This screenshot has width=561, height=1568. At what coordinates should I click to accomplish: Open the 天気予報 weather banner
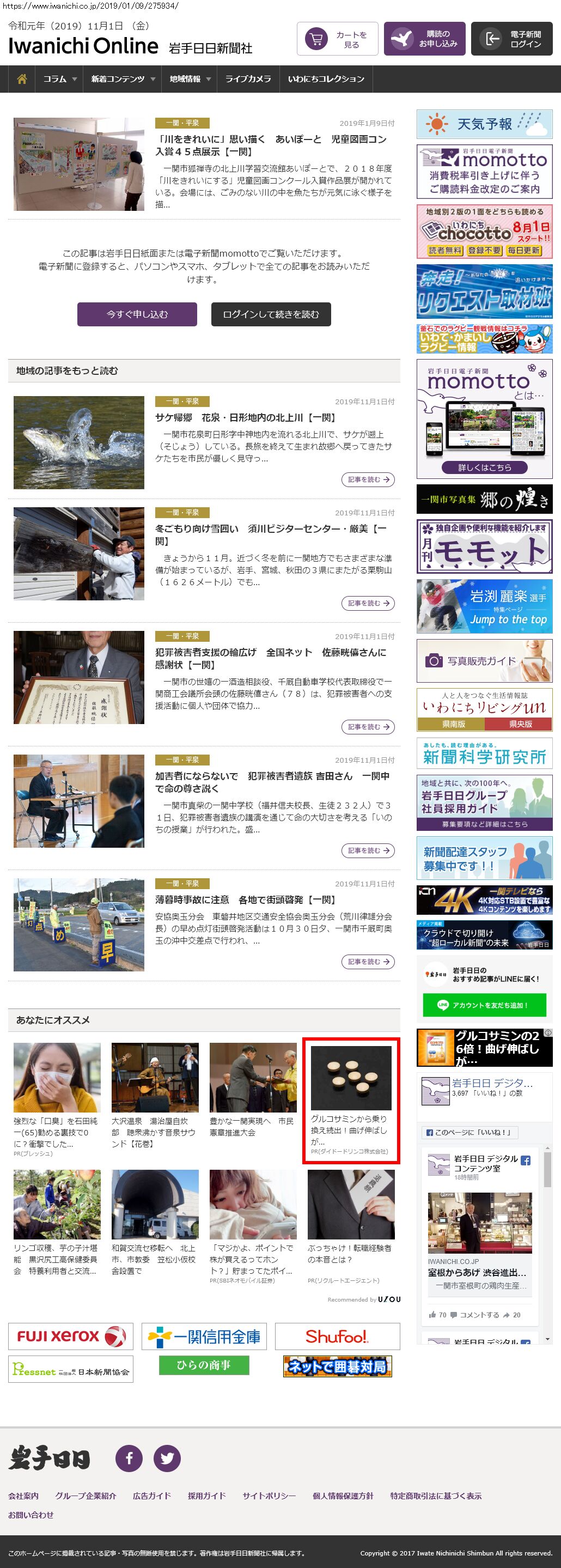[x=484, y=124]
